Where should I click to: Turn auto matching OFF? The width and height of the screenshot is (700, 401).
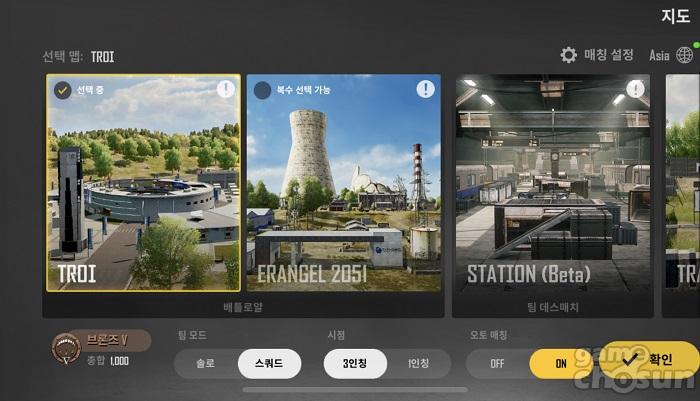pyautogui.click(x=497, y=364)
